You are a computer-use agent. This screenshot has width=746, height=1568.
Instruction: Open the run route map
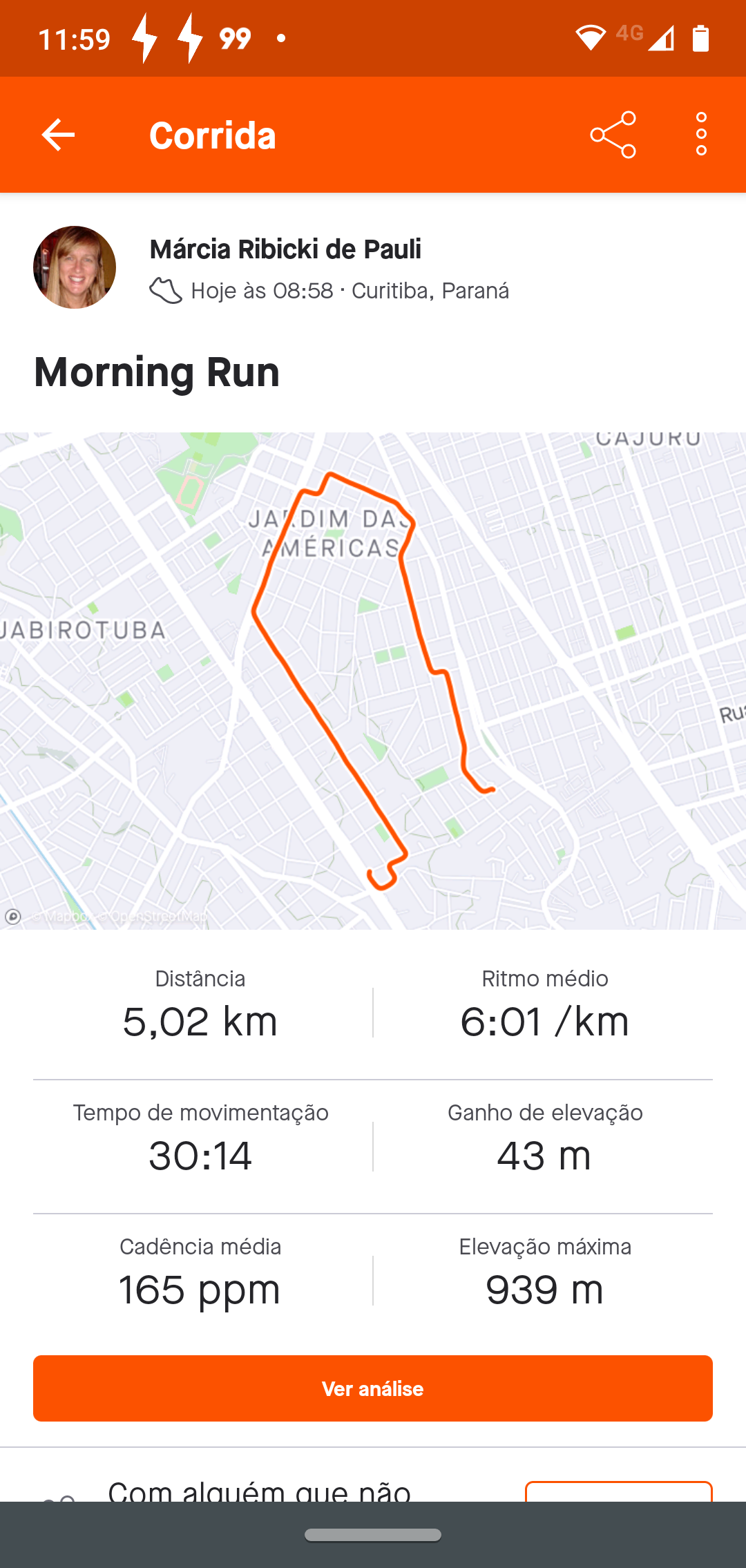coord(373,681)
